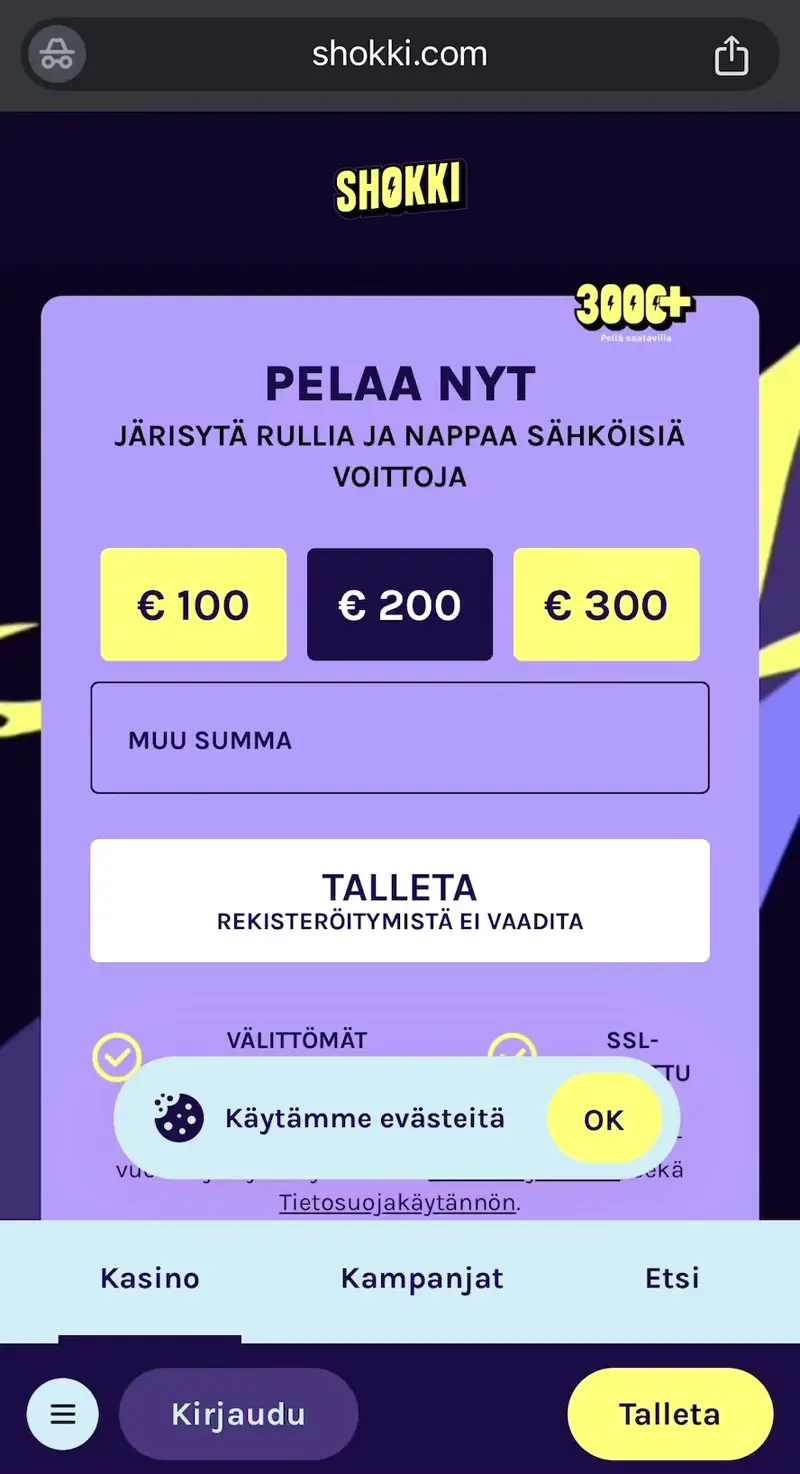Viewport: 800px width, 1474px height.
Task: Open the Etsi search tab
Action: [672, 1278]
